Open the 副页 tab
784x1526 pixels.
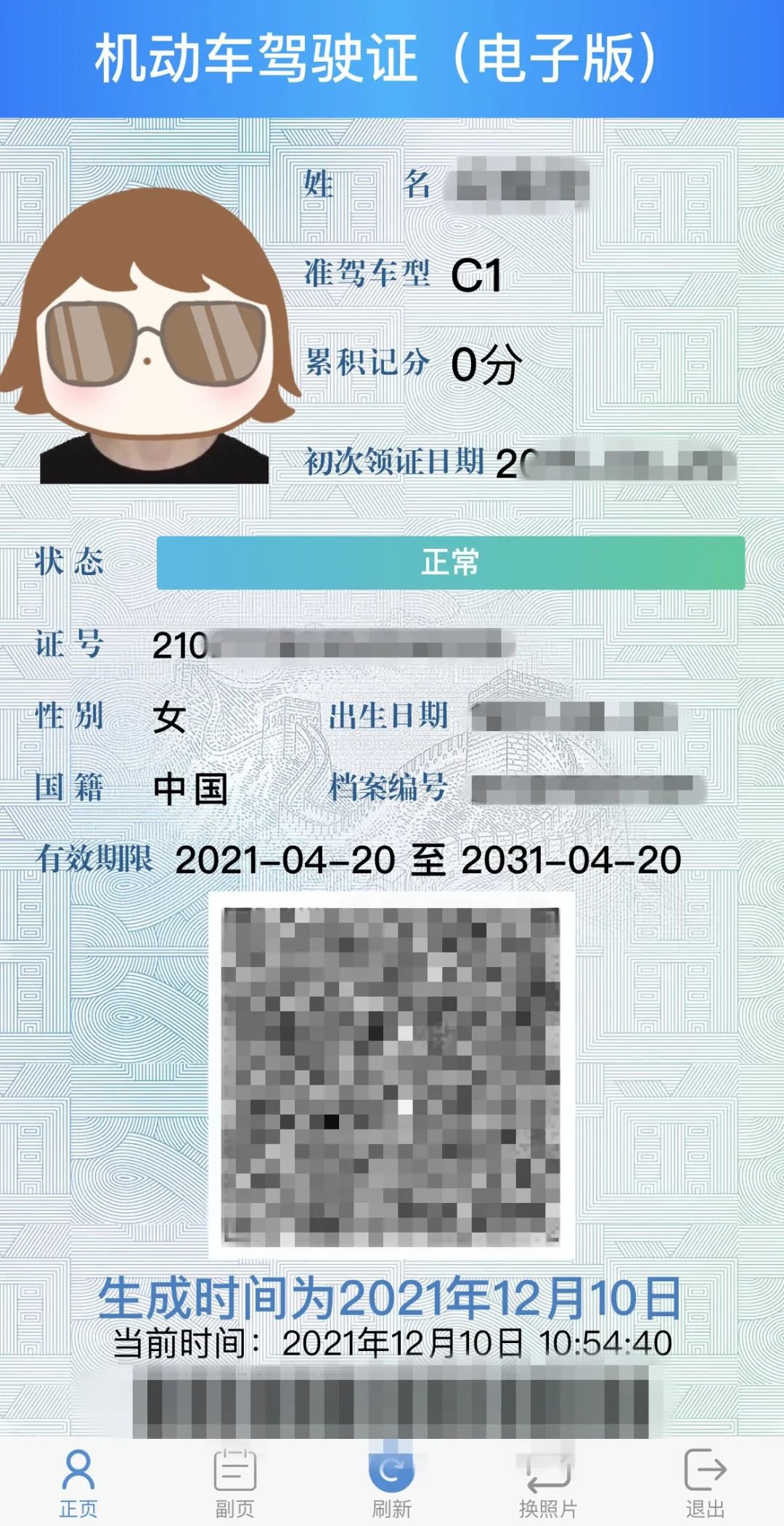pyautogui.click(x=234, y=1482)
